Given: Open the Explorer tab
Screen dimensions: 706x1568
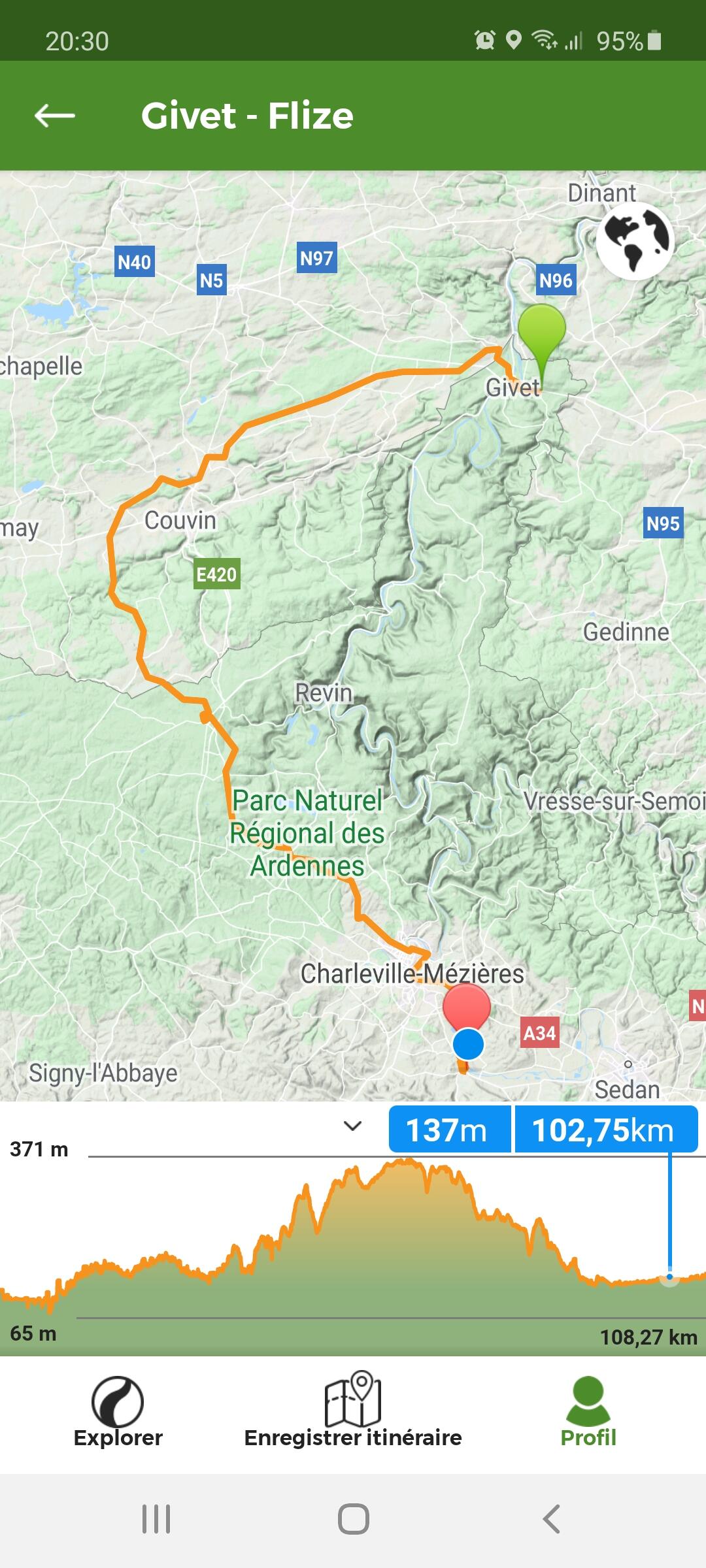Looking at the screenshot, I should (118, 1413).
